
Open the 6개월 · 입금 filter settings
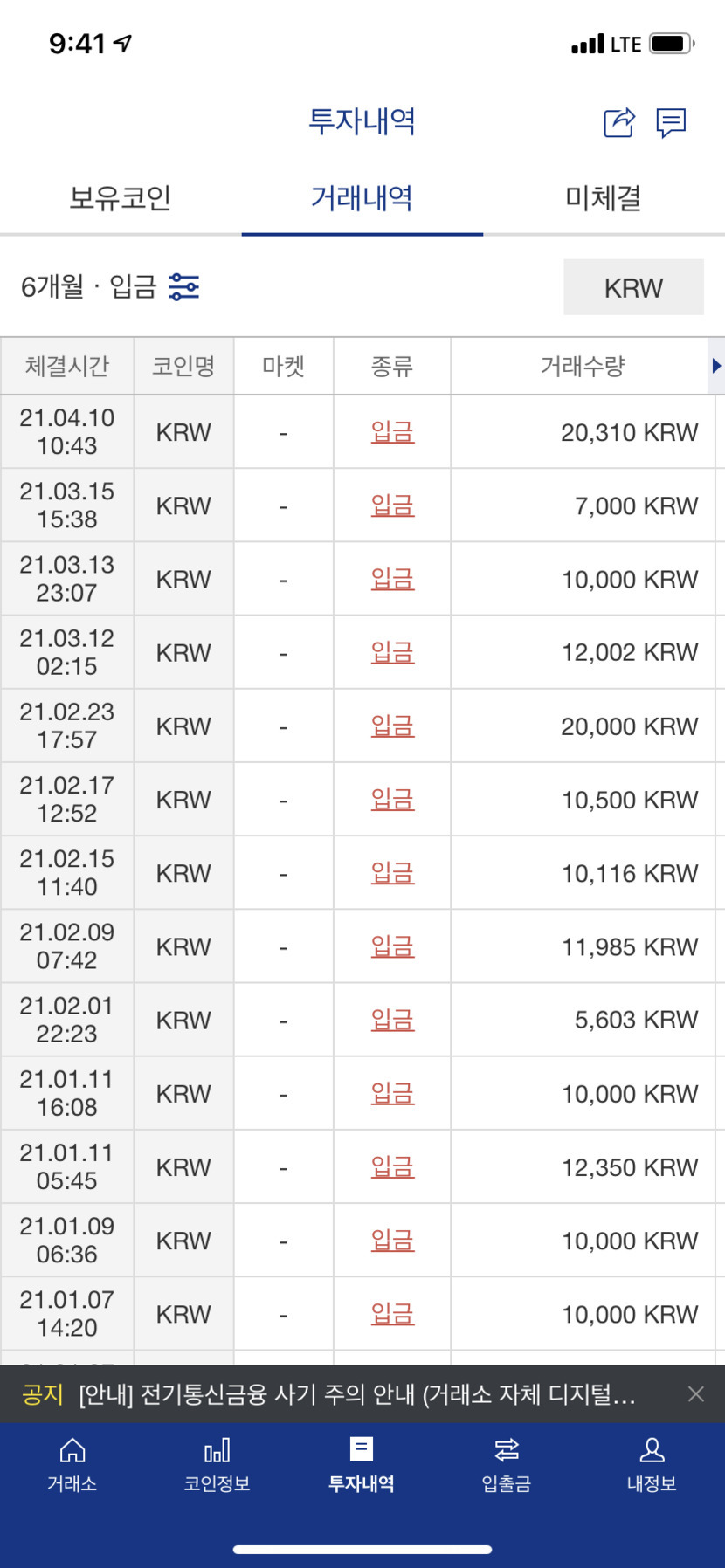click(183, 286)
